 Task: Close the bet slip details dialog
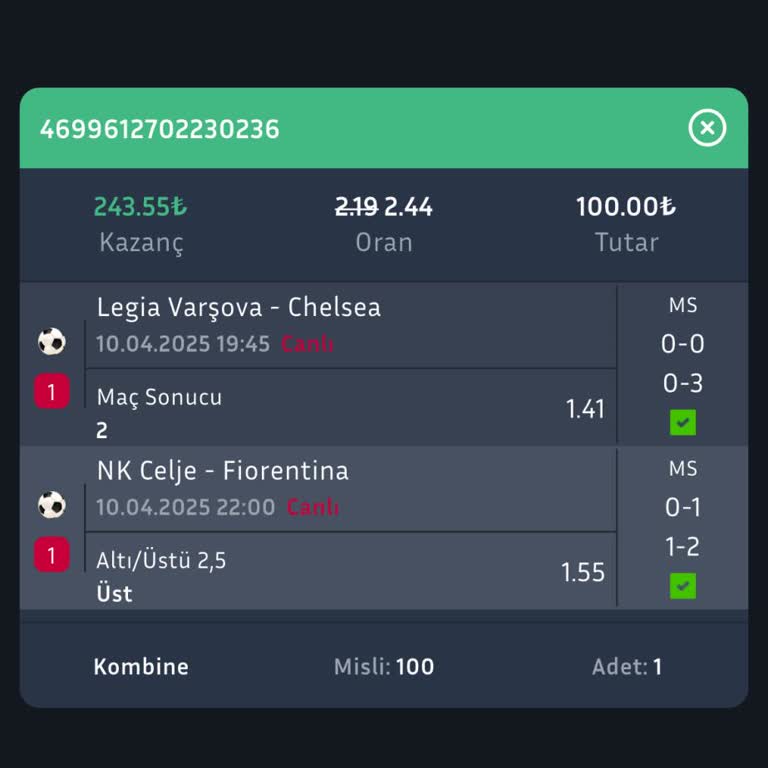(x=707, y=128)
